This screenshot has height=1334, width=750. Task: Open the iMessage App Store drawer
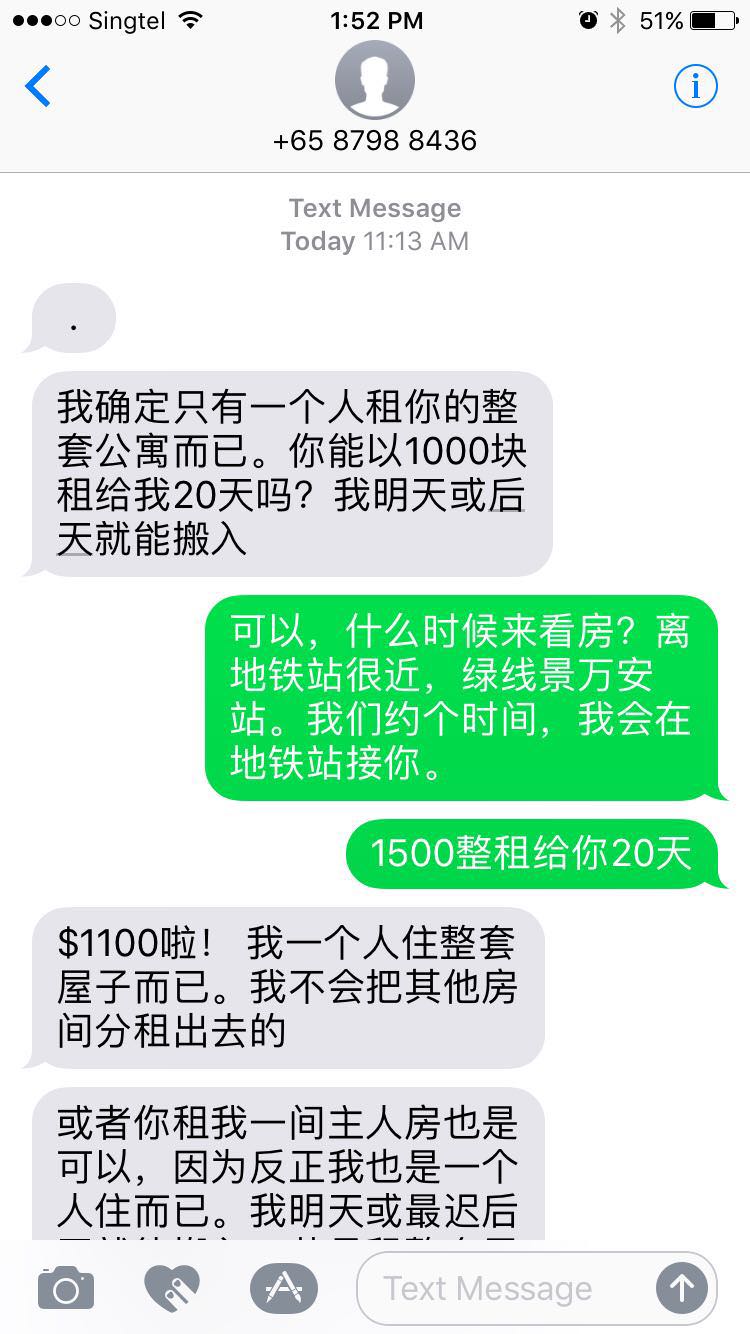coord(283,1288)
